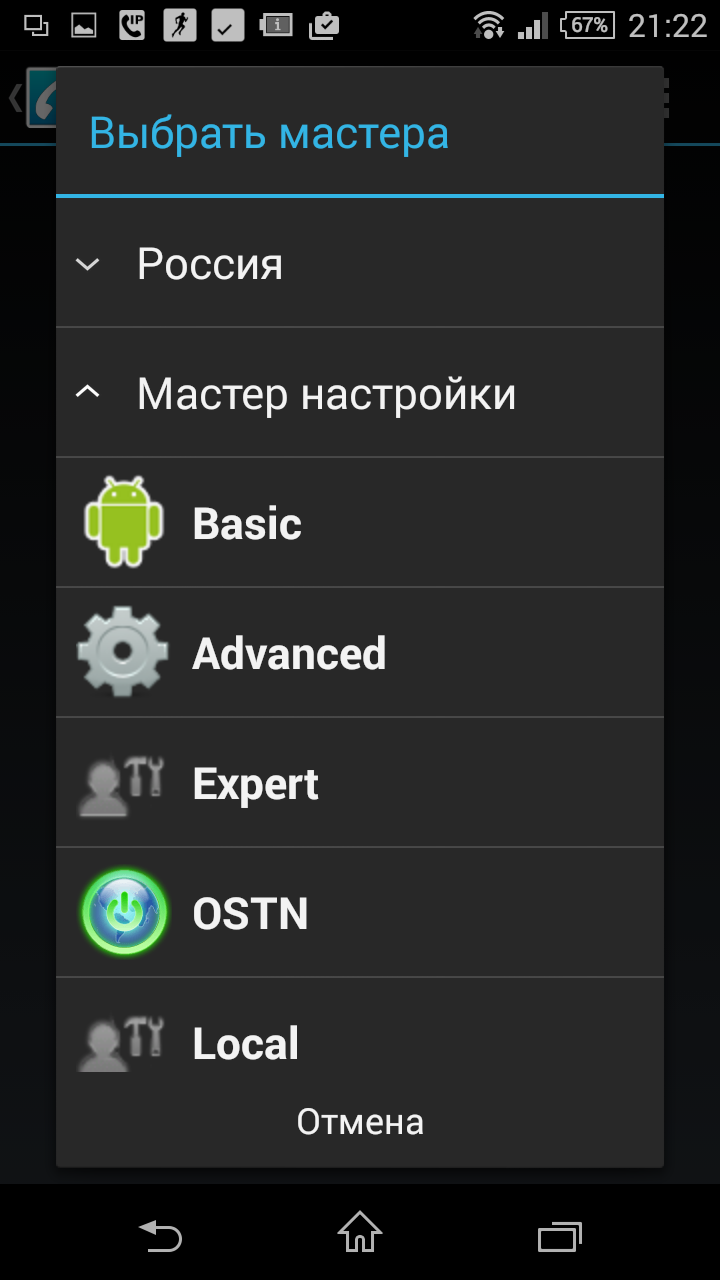Viewport: 720px width, 1280px height.
Task: Pick the OSTN wizard
Action: coord(360,913)
